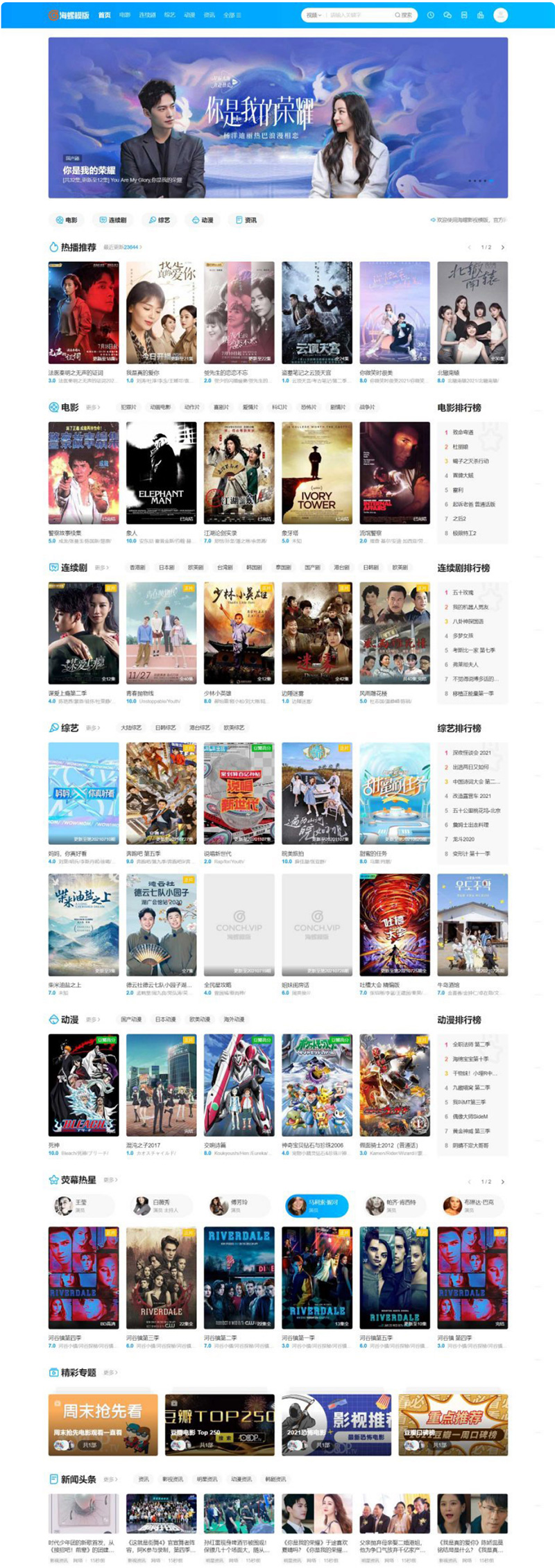Filter movies by 动作片 genre
This screenshot has height=1568, width=555.
[191, 408]
